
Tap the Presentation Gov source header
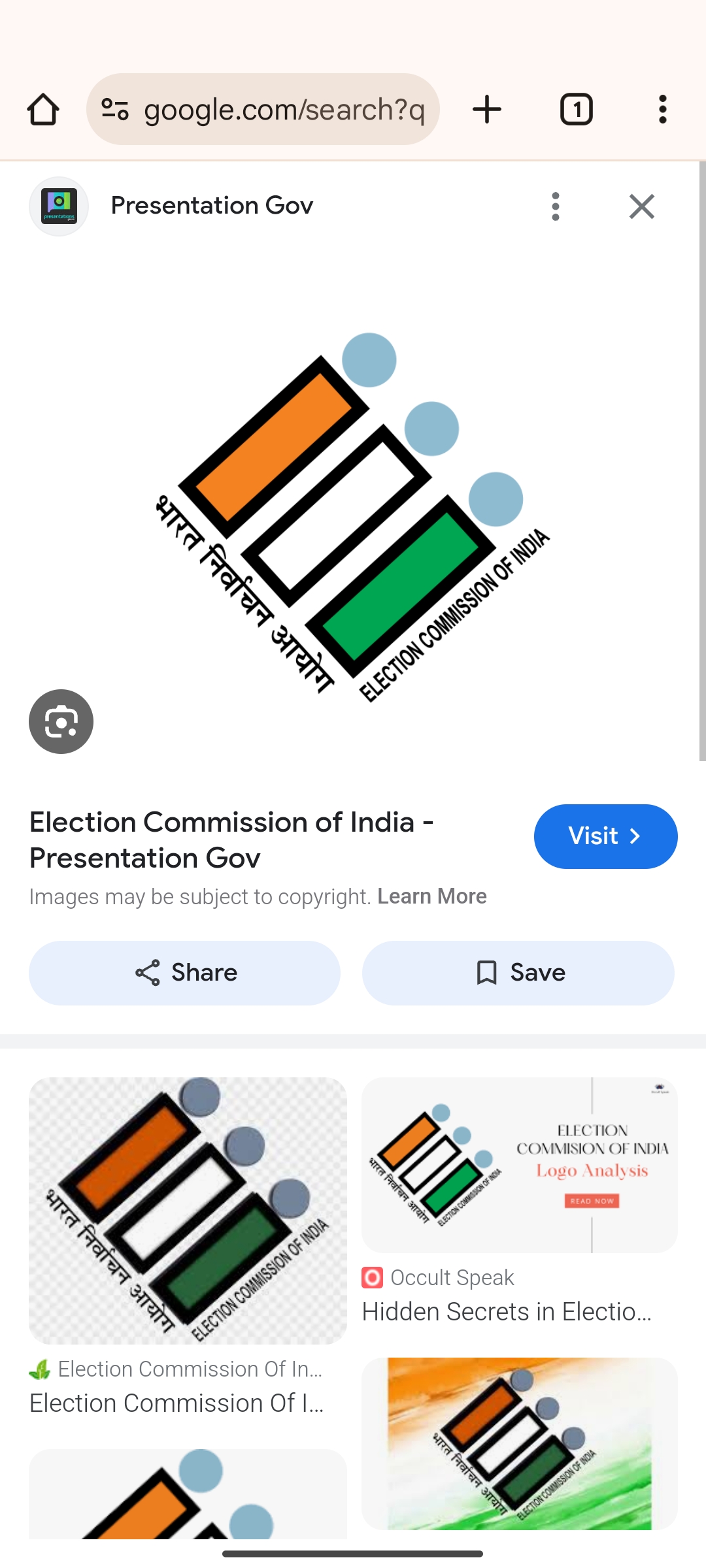pos(212,206)
